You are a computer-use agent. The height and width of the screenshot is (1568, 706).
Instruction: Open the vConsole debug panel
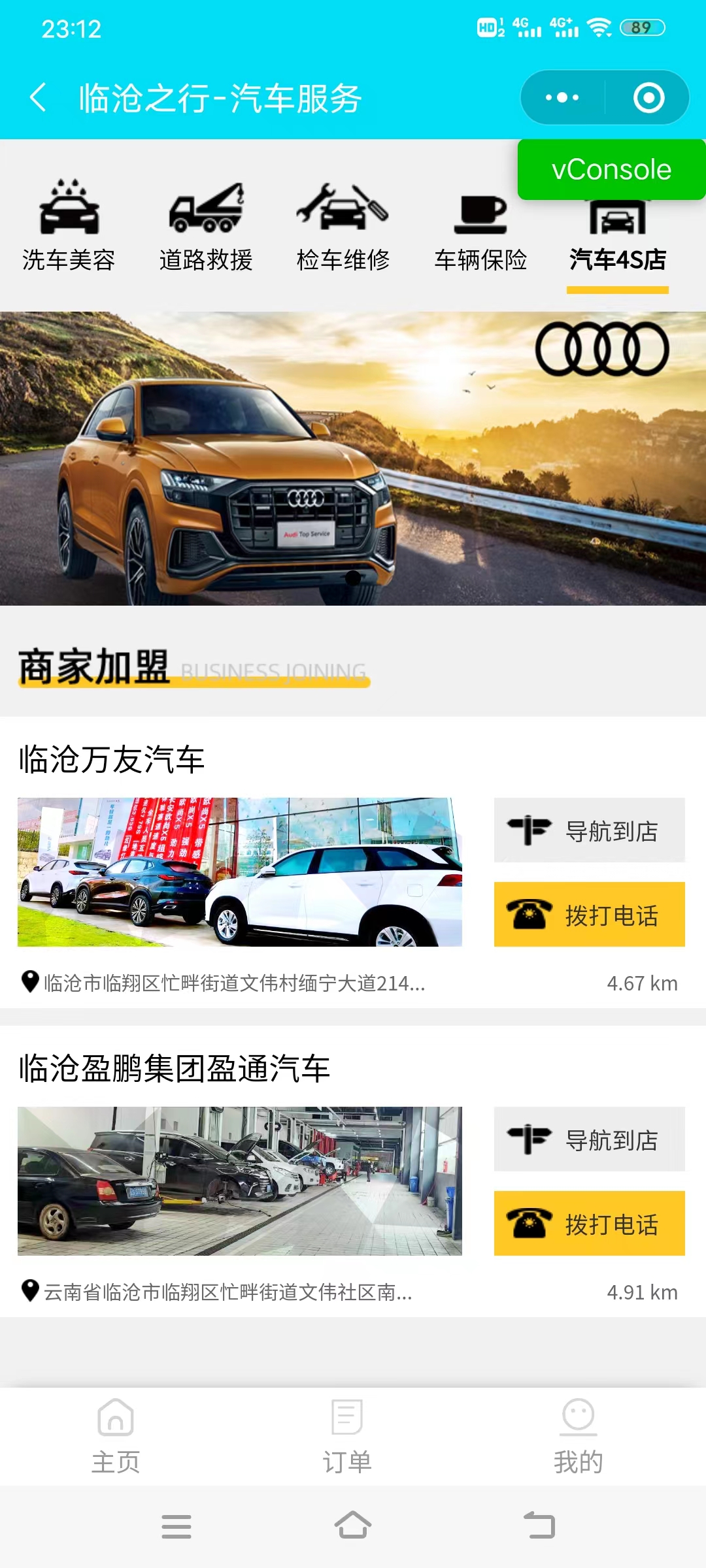[611, 170]
